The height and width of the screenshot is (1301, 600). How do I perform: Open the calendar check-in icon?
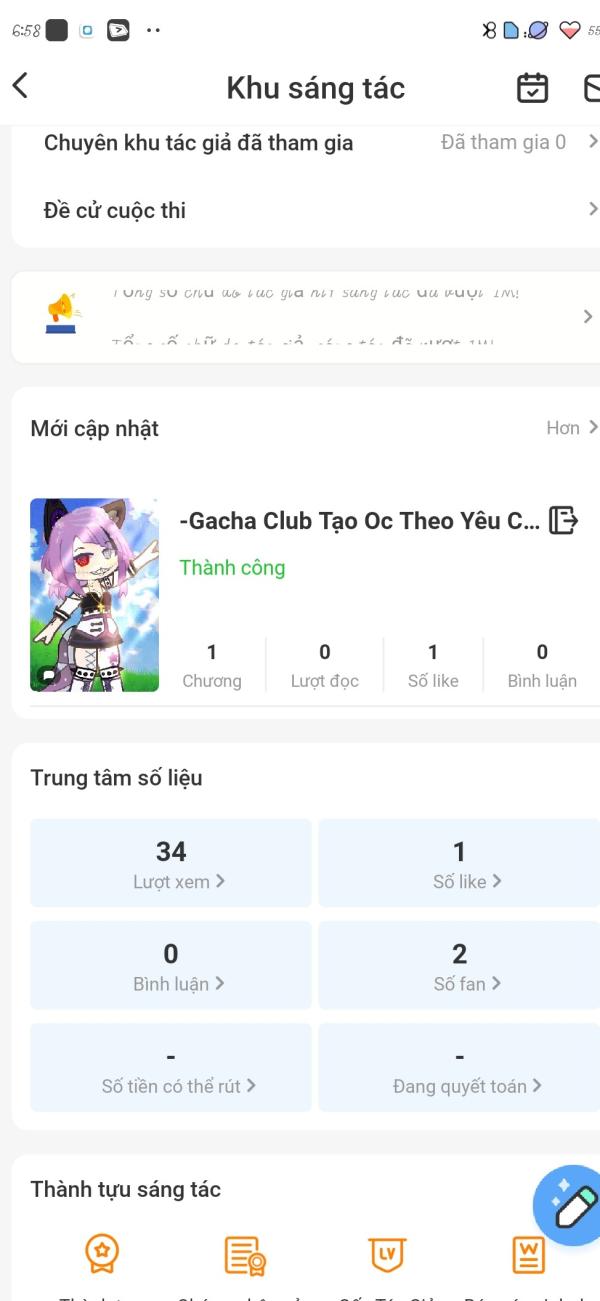532,88
